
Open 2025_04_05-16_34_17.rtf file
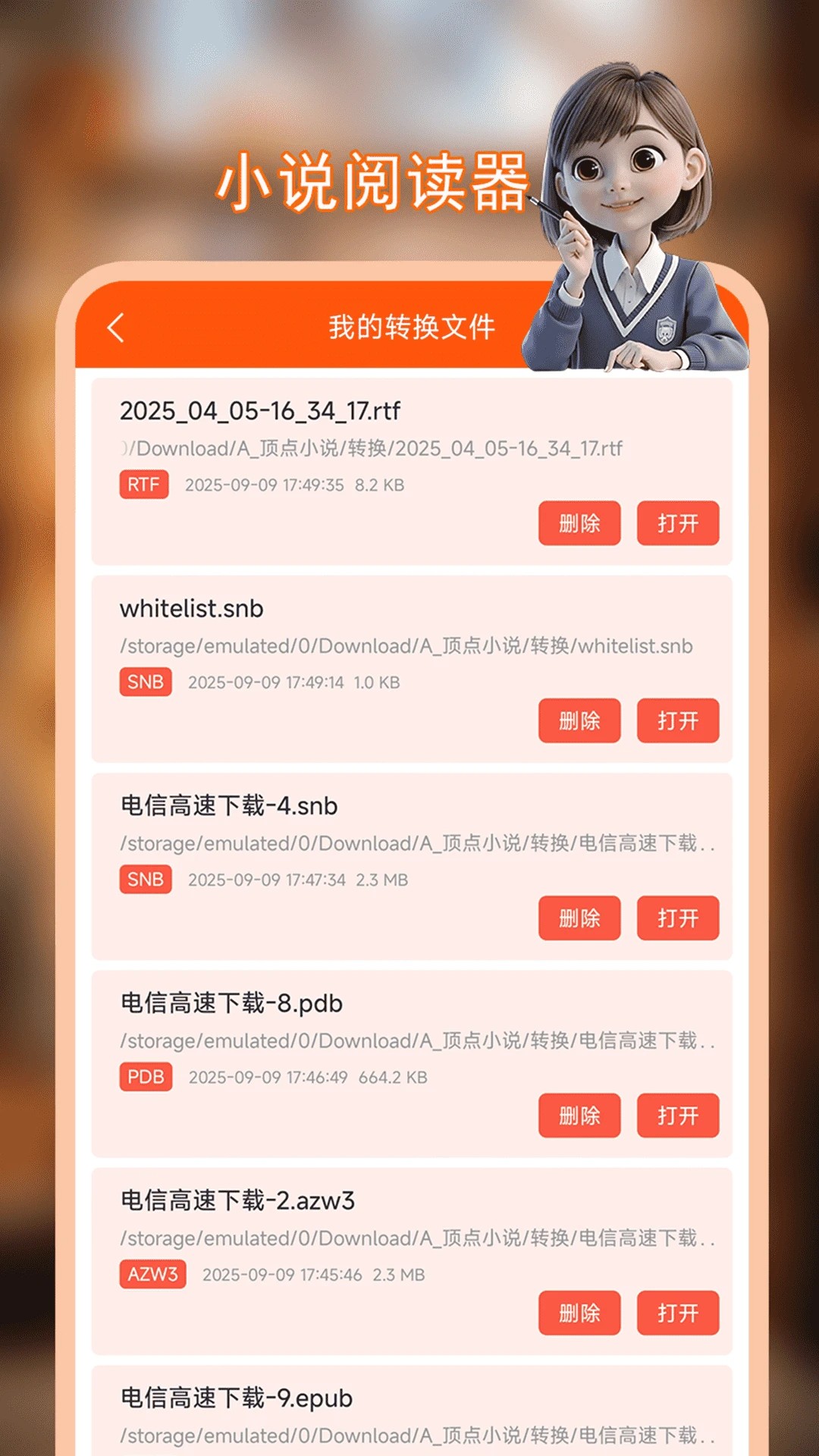pos(677,523)
